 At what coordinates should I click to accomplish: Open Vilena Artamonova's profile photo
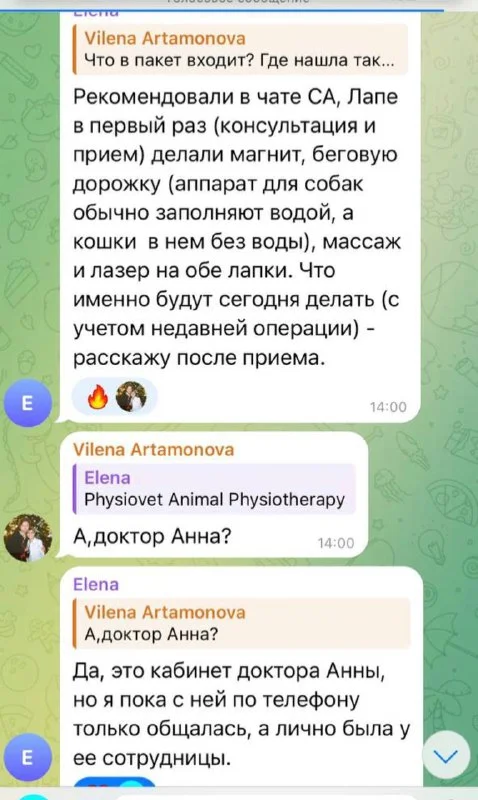click(x=28, y=537)
